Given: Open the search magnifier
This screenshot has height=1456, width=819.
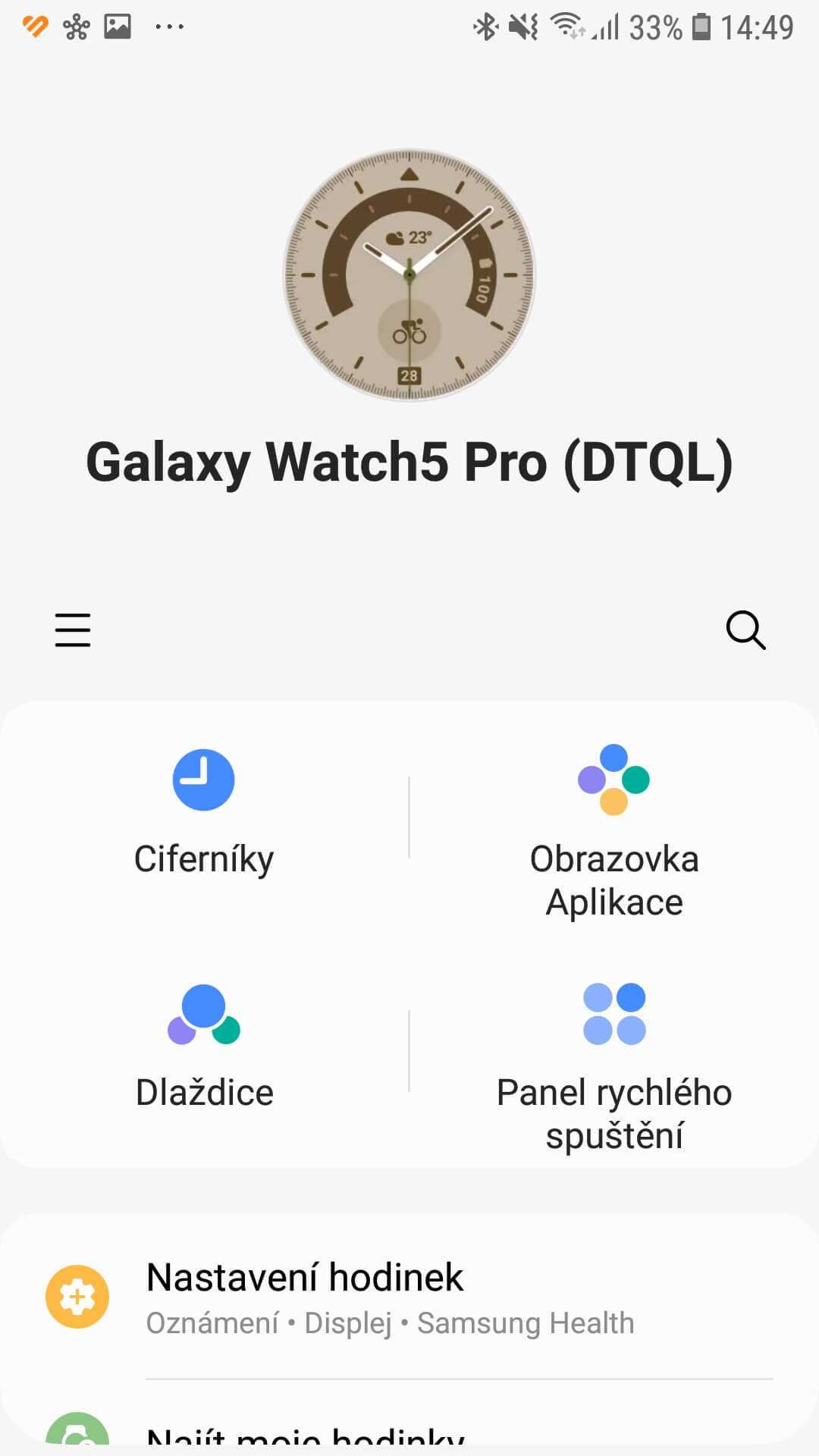Looking at the screenshot, I should pyautogui.click(x=745, y=630).
